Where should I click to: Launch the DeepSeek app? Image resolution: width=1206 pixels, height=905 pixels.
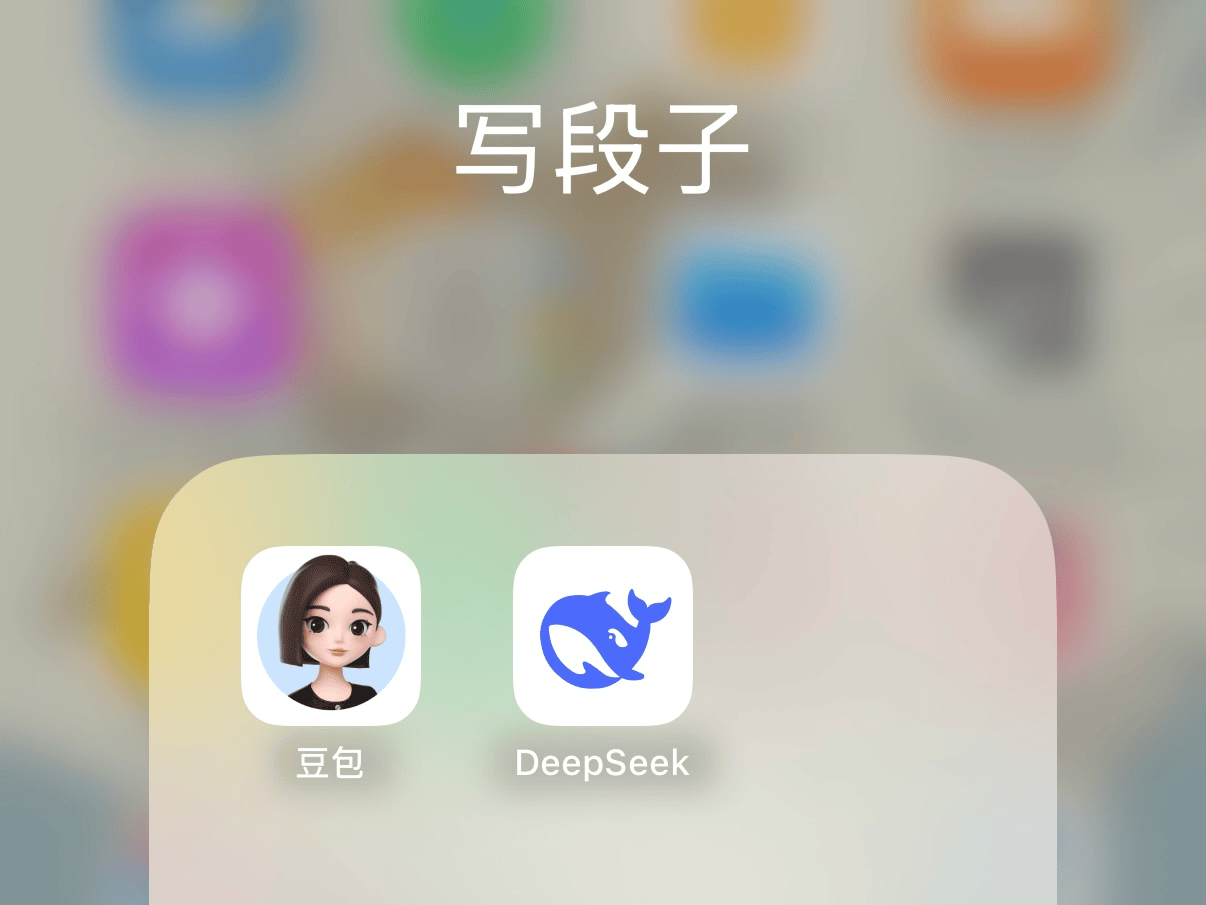pyautogui.click(x=603, y=636)
